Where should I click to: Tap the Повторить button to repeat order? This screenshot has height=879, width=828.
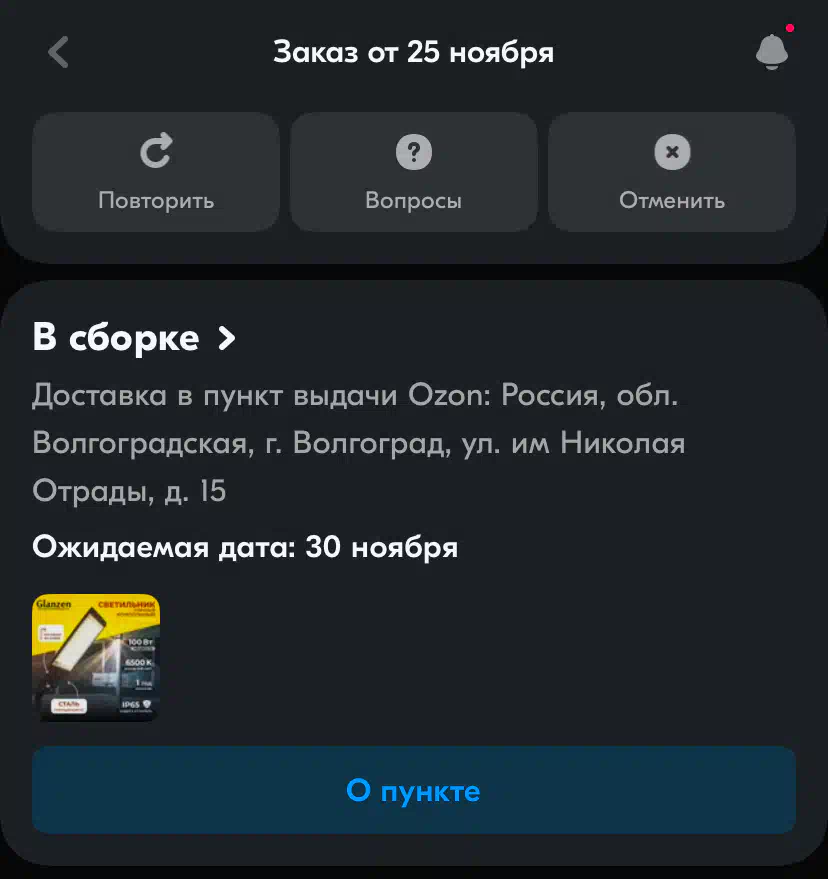click(x=156, y=172)
